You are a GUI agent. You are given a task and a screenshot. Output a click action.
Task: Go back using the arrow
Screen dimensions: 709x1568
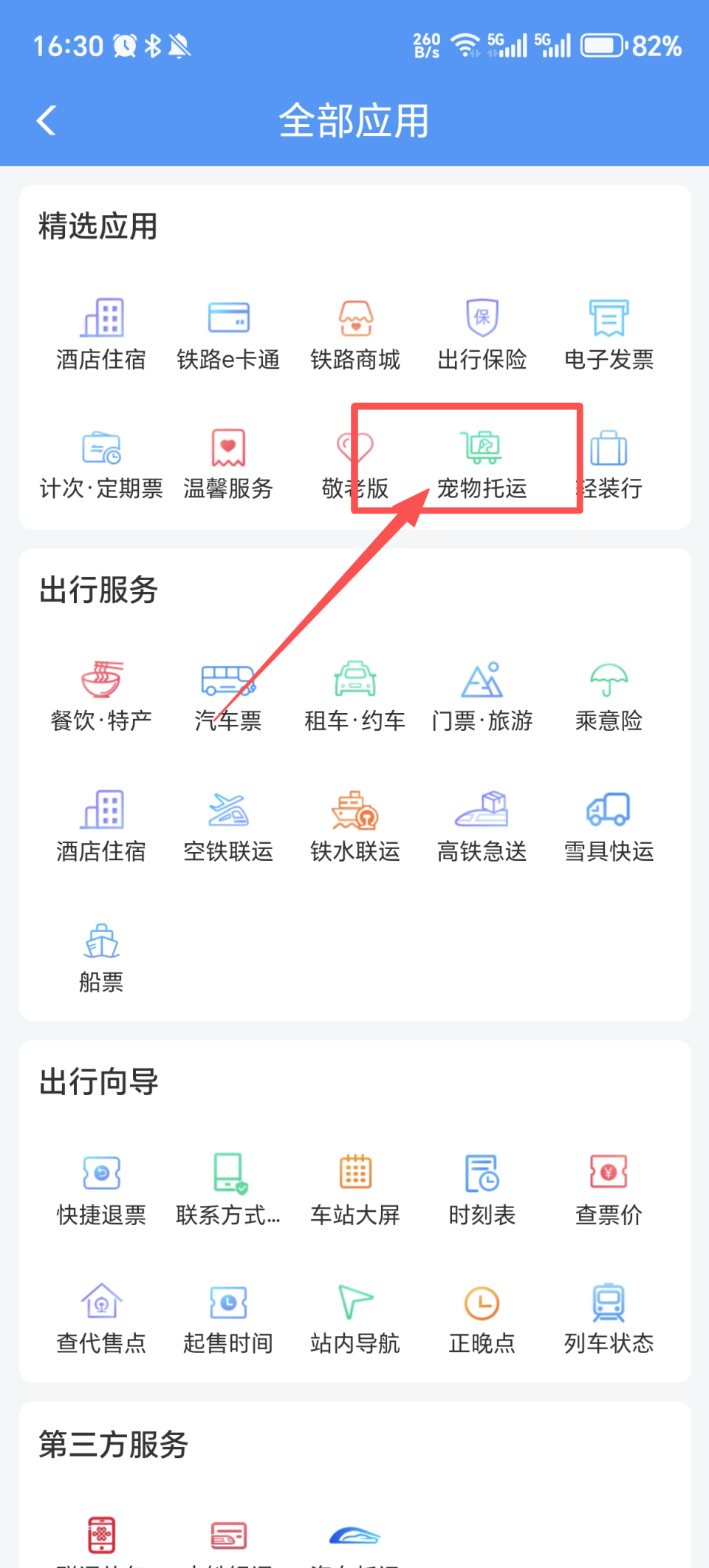click(46, 119)
